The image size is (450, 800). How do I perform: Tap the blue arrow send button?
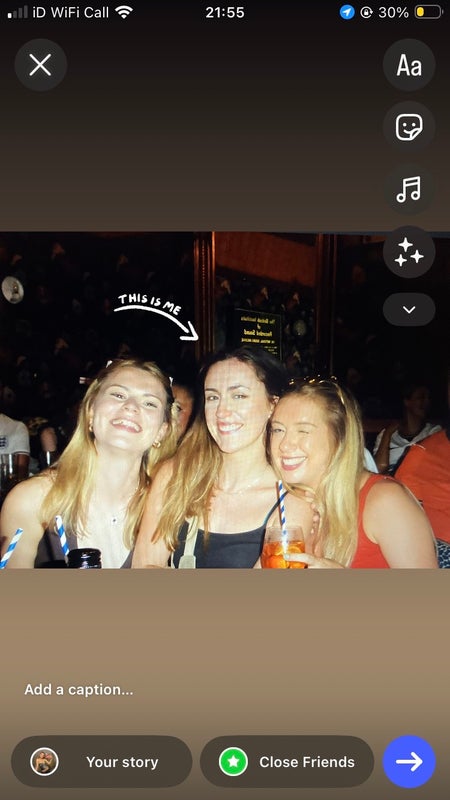[x=409, y=762]
